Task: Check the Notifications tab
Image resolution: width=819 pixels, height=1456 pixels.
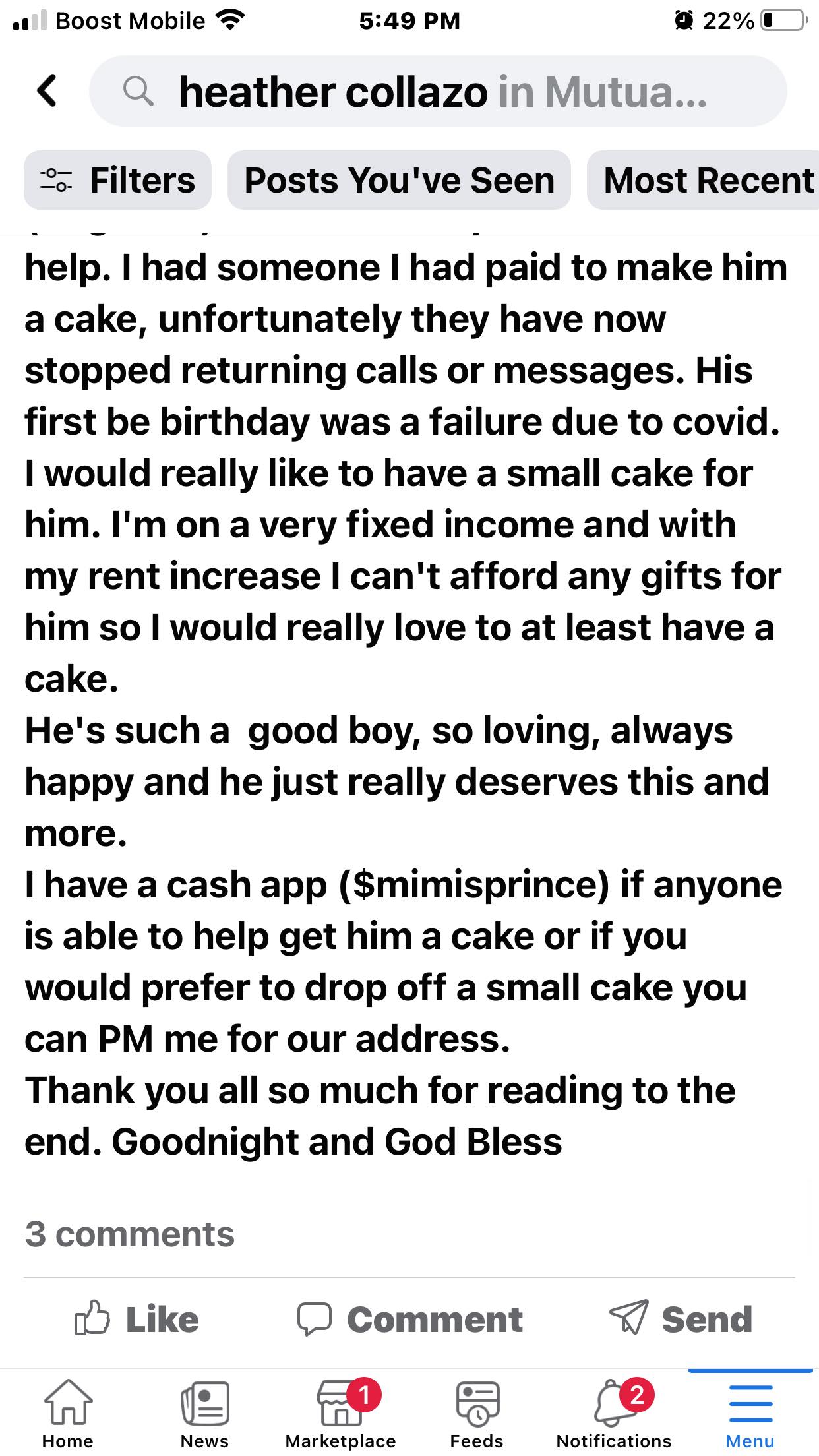Action: (x=614, y=1412)
